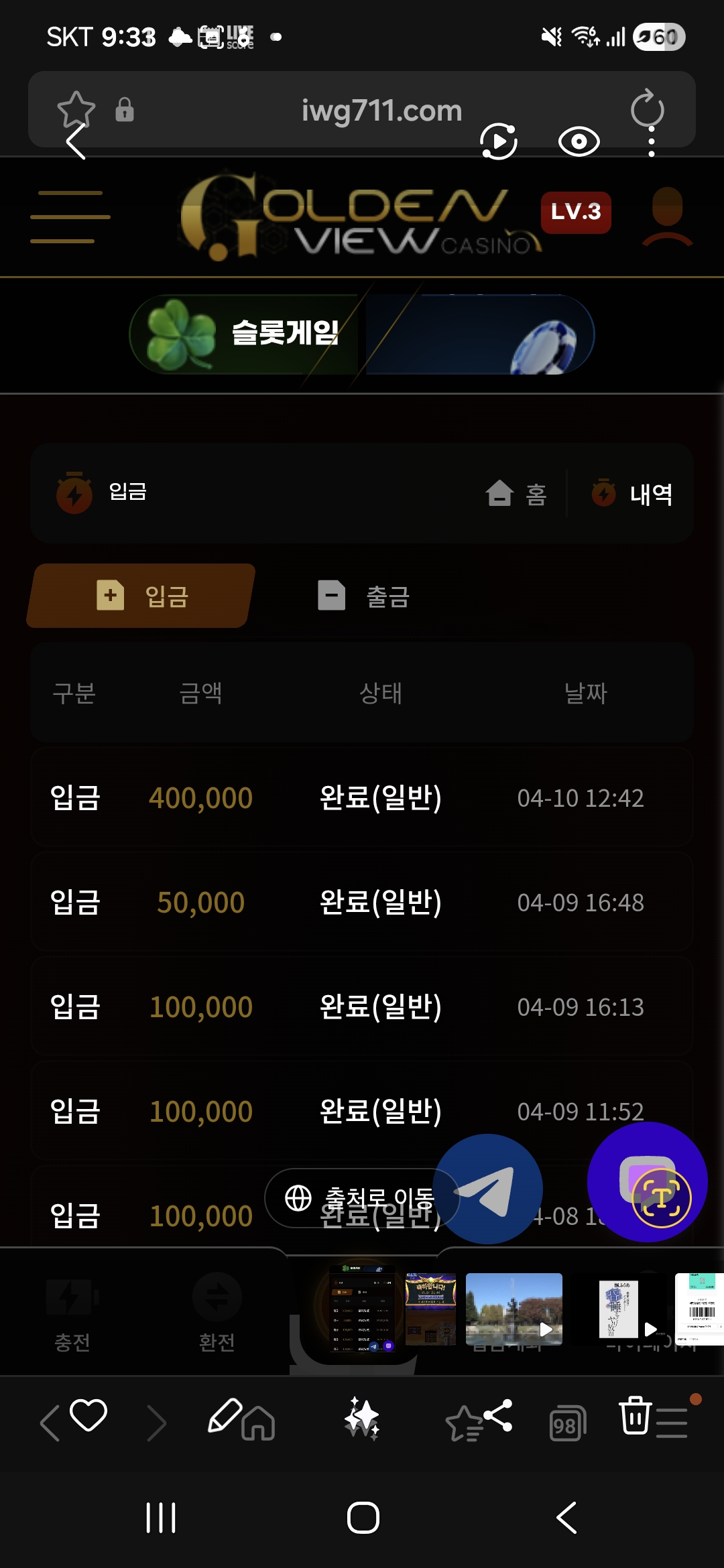The image size is (724, 1568).
Task: Edit the image with the pencil icon
Action: (x=224, y=1415)
